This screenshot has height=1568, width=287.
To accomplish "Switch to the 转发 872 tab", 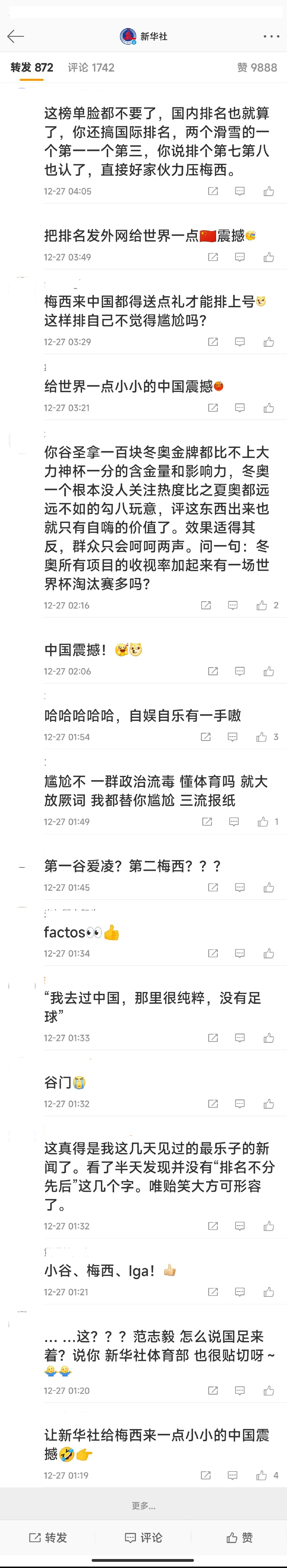I will (32, 68).
